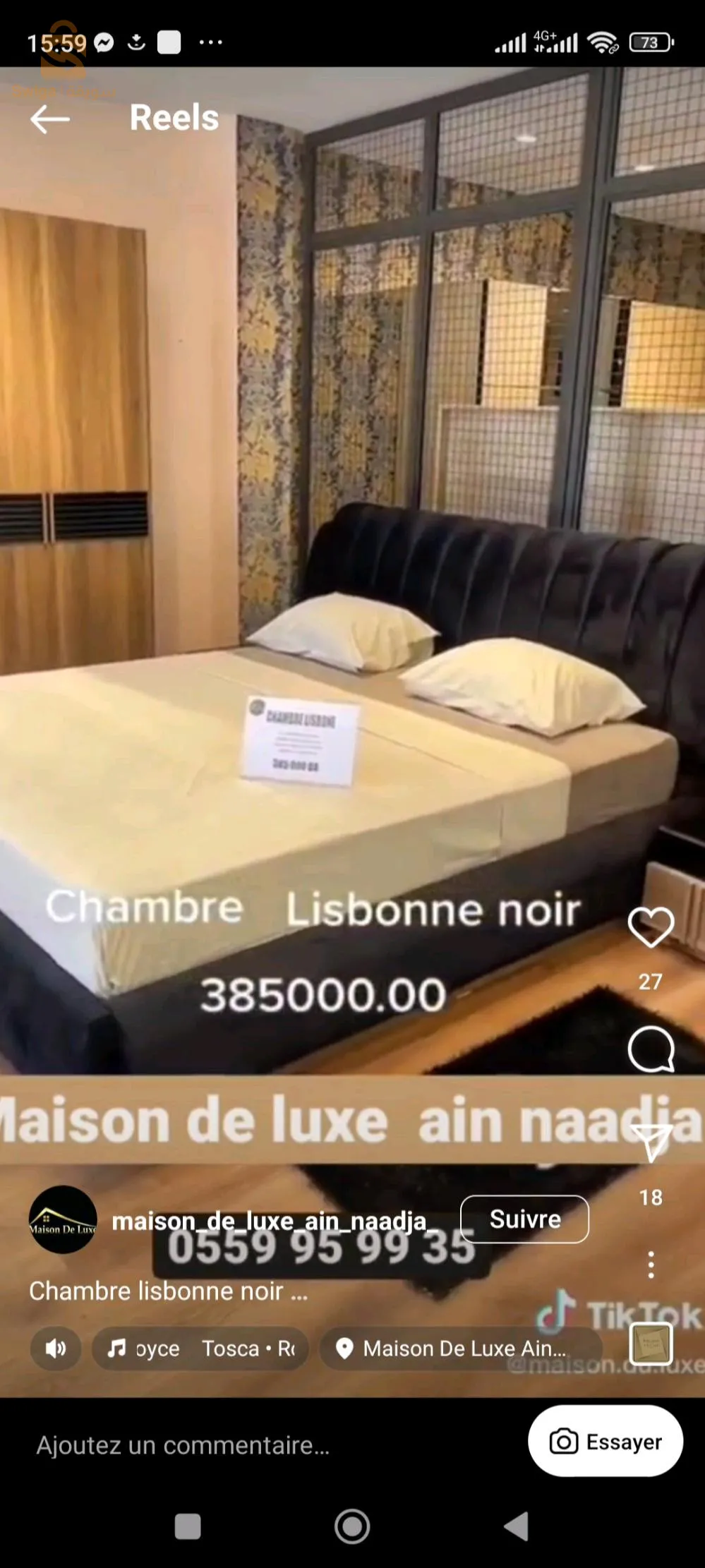Go back from the Reels viewer
The image size is (705, 1568).
(50, 119)
